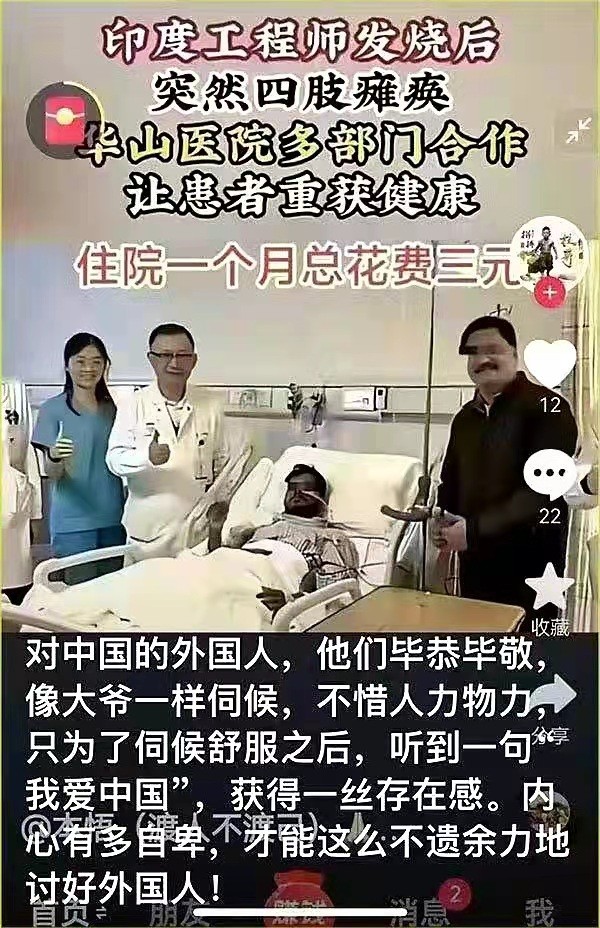The width and height of the screenshot is (600, 928).
Task: Open the 消息 tab
Action: click(424, 912)
